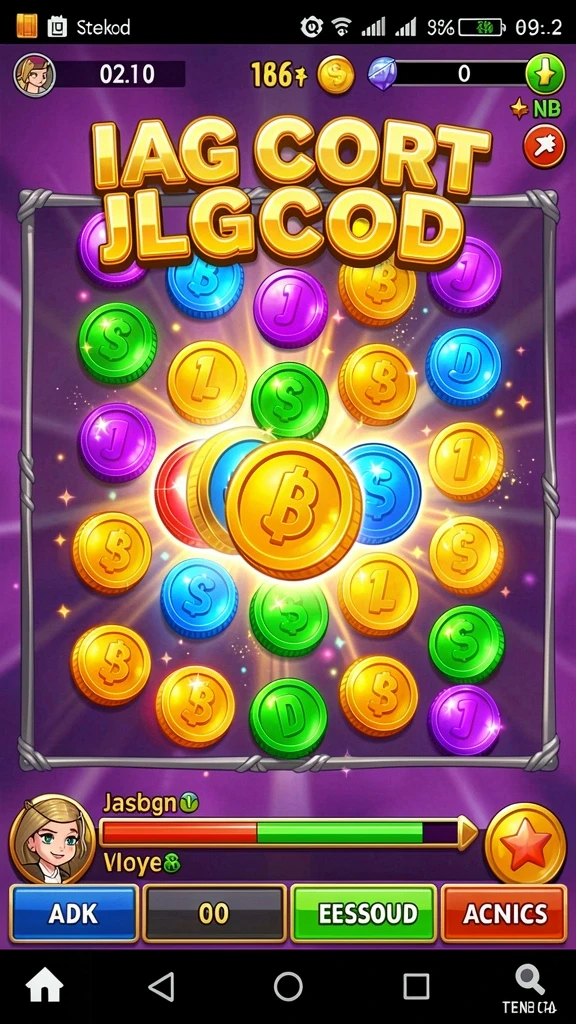This screenshot has height=1024, width=576.
Task: Open the magnifier in the navigation bar
Action: [530, 980]
